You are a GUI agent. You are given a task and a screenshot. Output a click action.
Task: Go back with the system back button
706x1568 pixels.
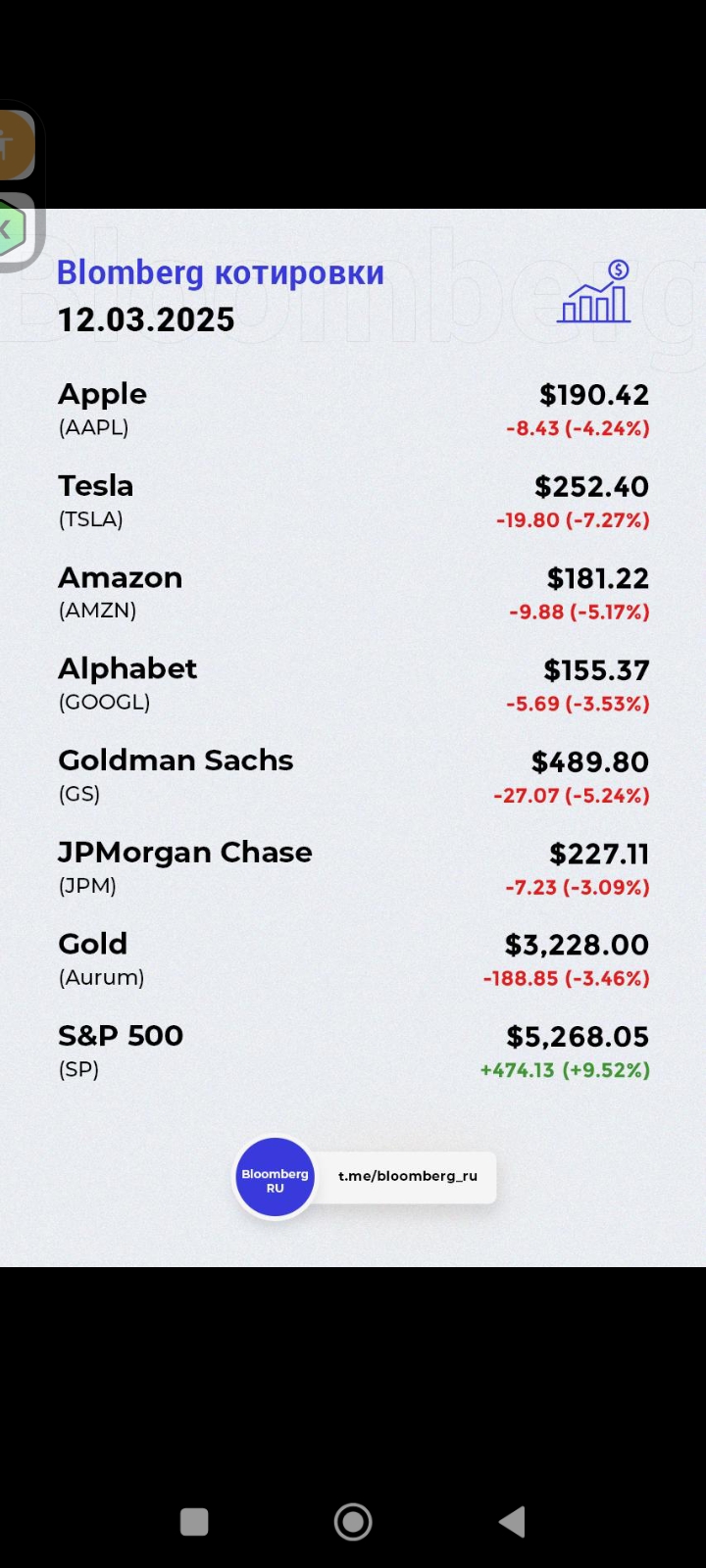click(513, 1522)
